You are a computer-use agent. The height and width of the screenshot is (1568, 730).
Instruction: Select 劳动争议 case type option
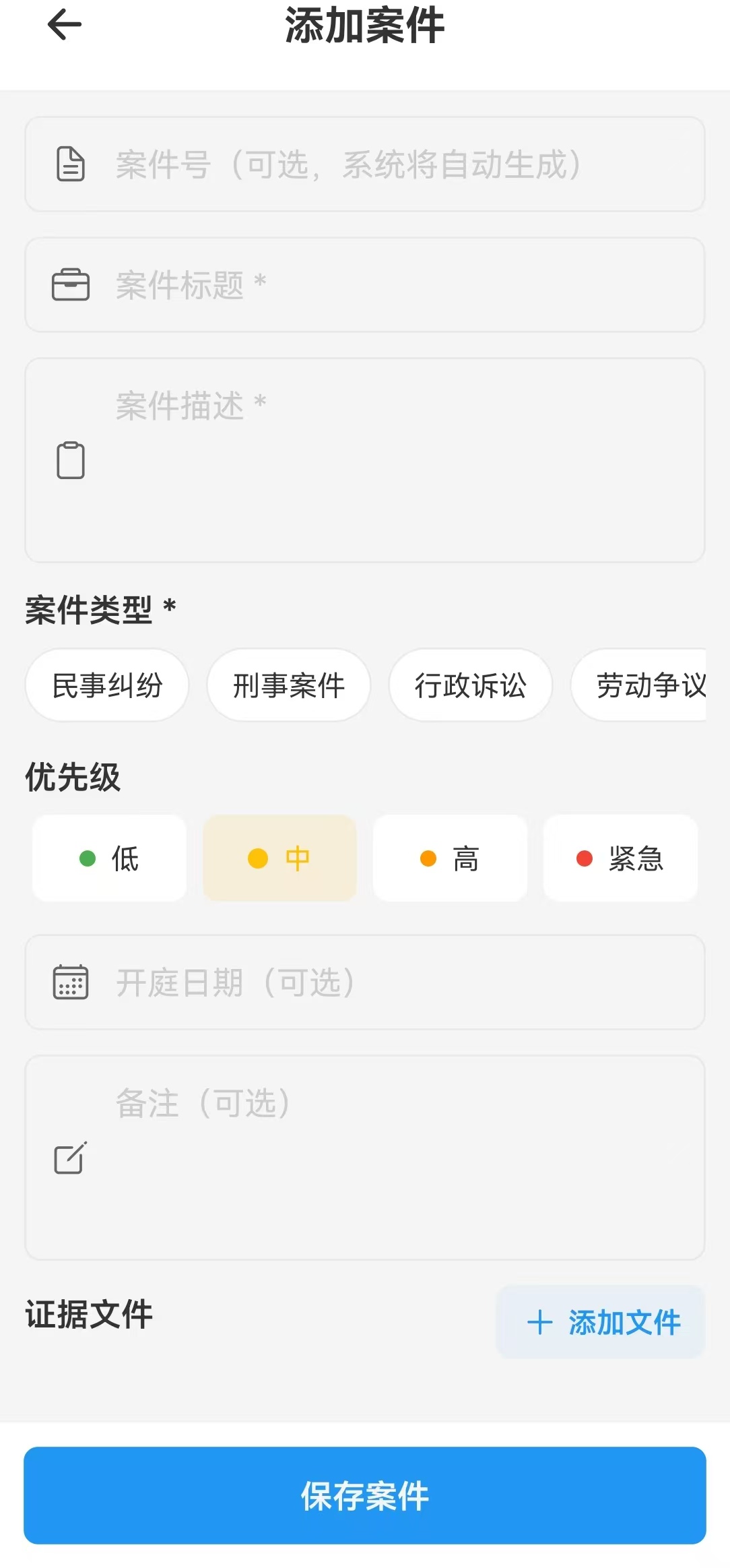[x=650, y=685]
